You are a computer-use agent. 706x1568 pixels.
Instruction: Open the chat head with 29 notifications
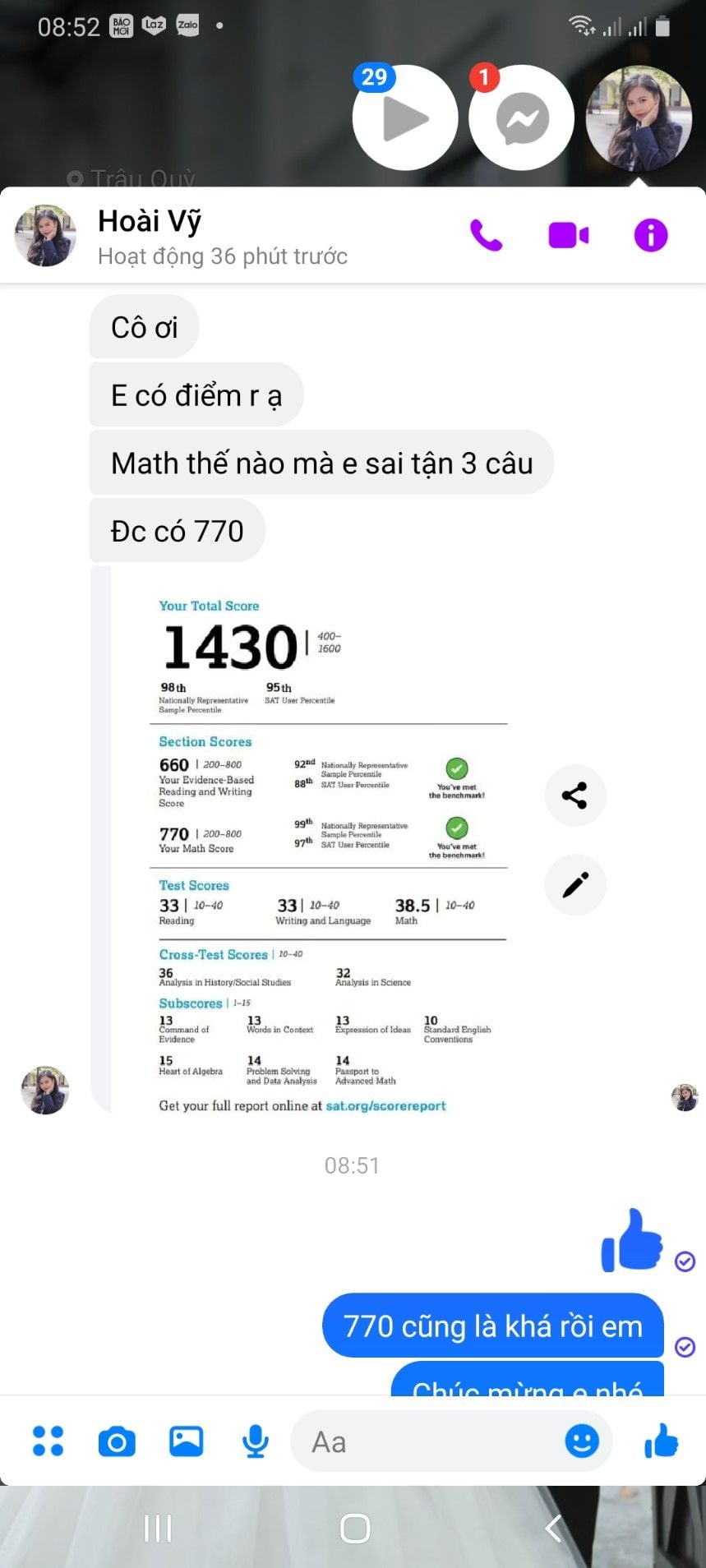tap(404, 118)
